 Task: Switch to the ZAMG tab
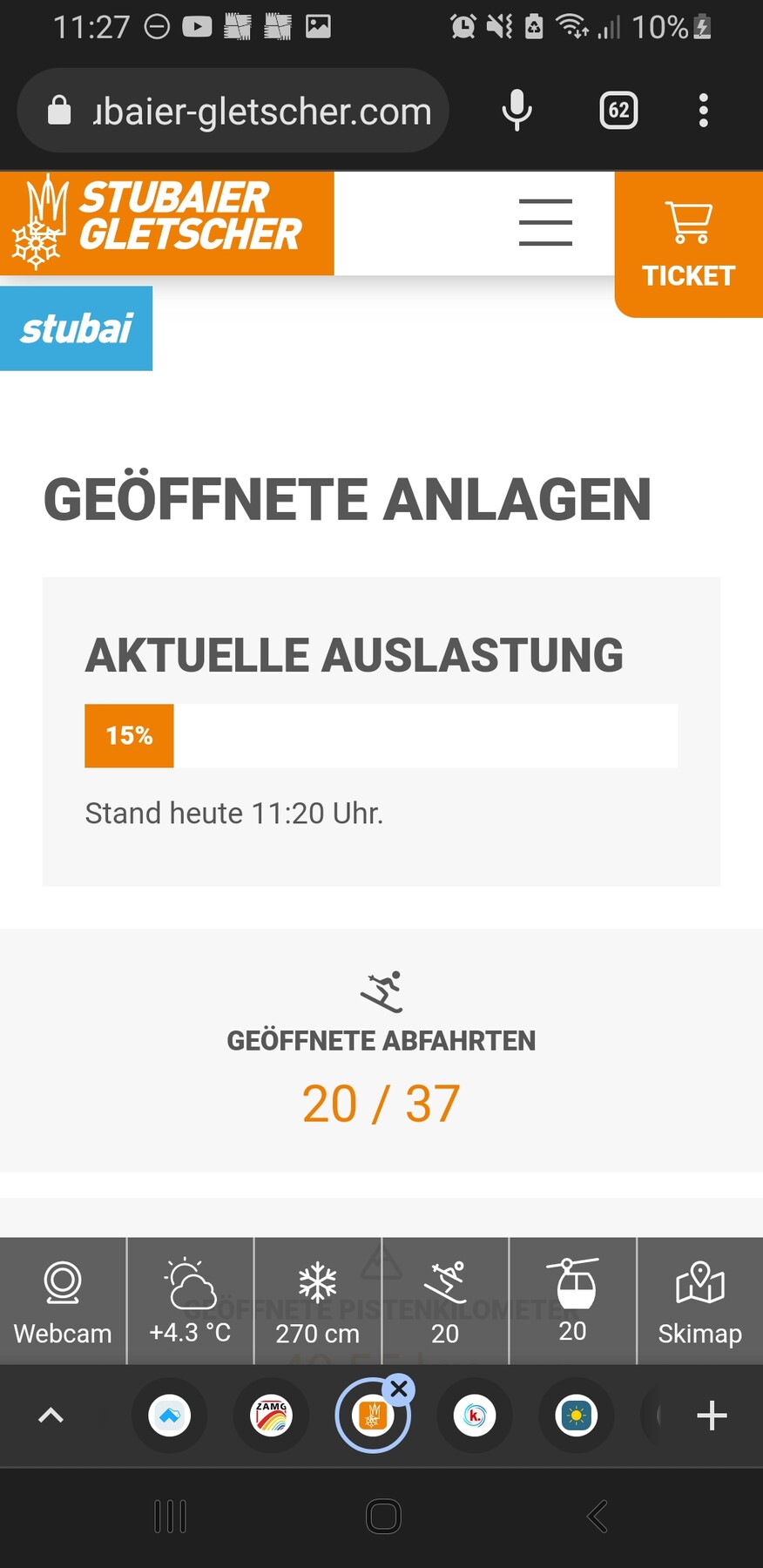(271, 1416)
